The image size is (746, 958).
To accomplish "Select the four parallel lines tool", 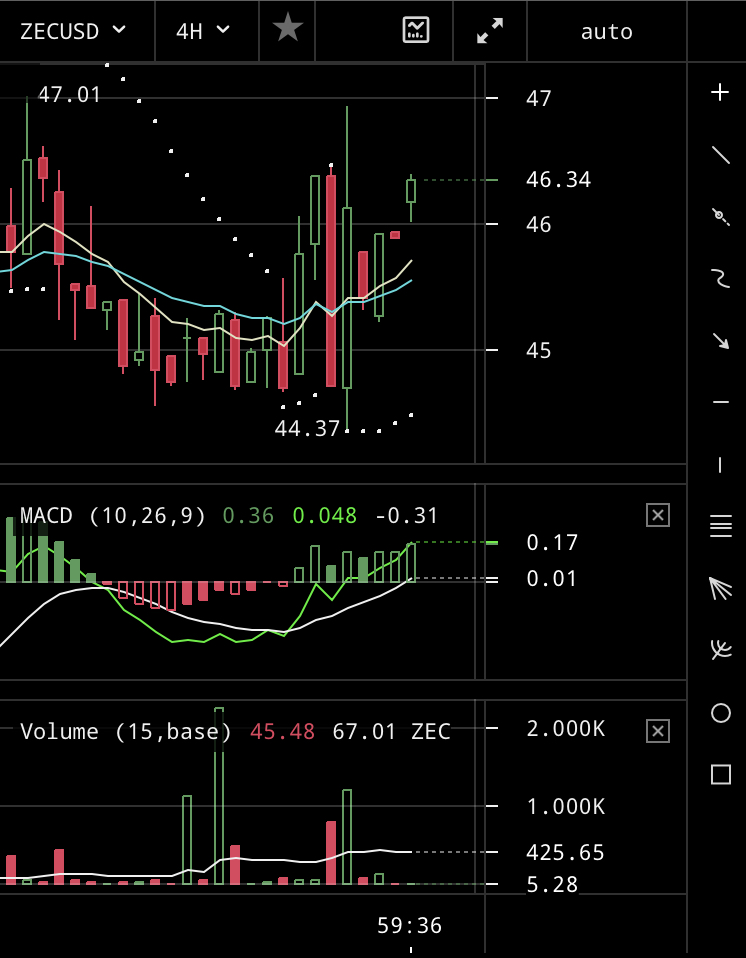I will [x=720, y=526].
